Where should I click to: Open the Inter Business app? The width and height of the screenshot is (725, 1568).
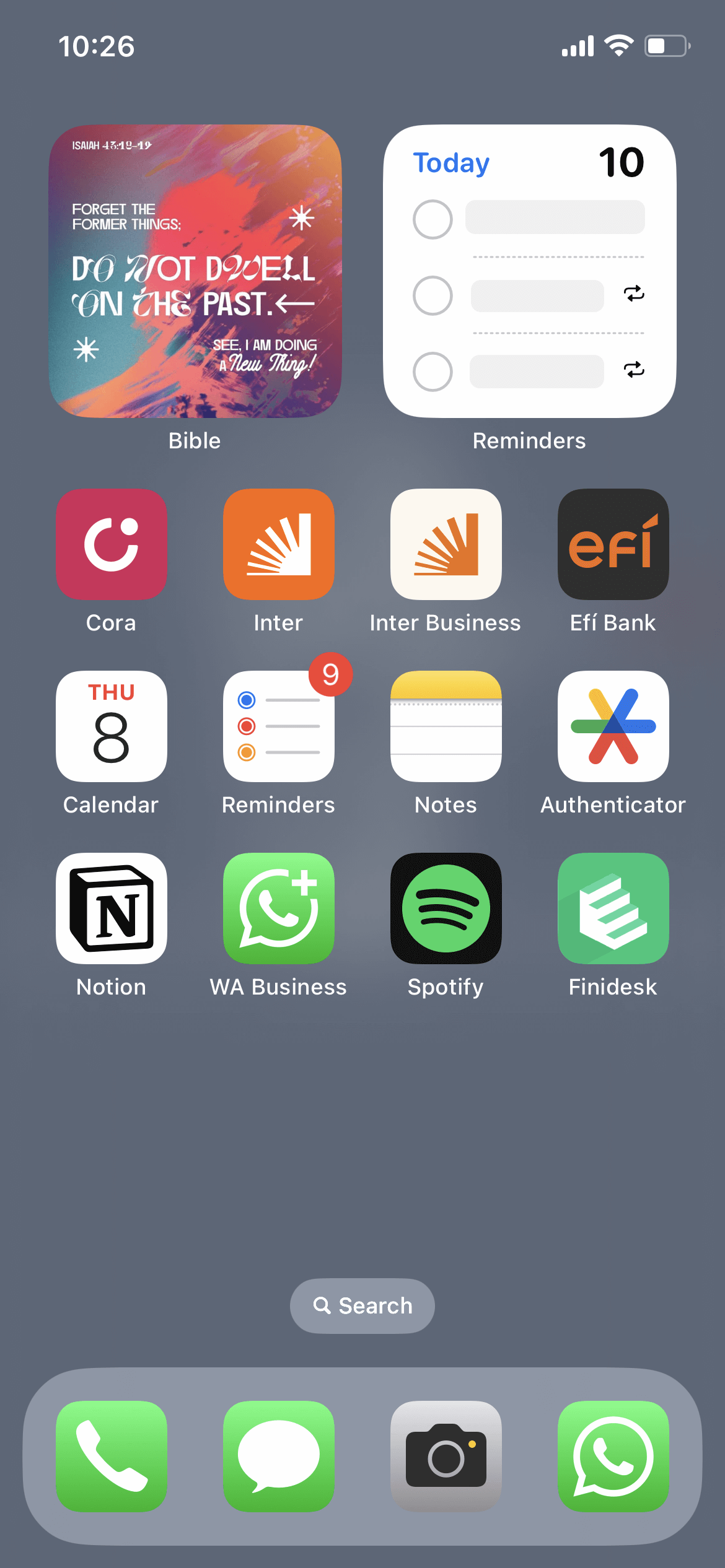click(446, 544)
